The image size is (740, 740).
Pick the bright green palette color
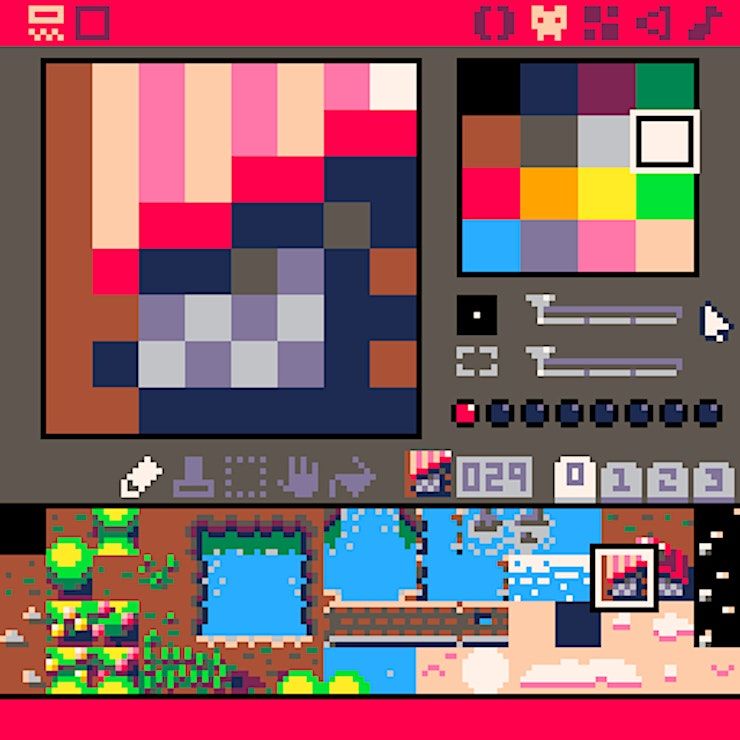pos(665,193)
